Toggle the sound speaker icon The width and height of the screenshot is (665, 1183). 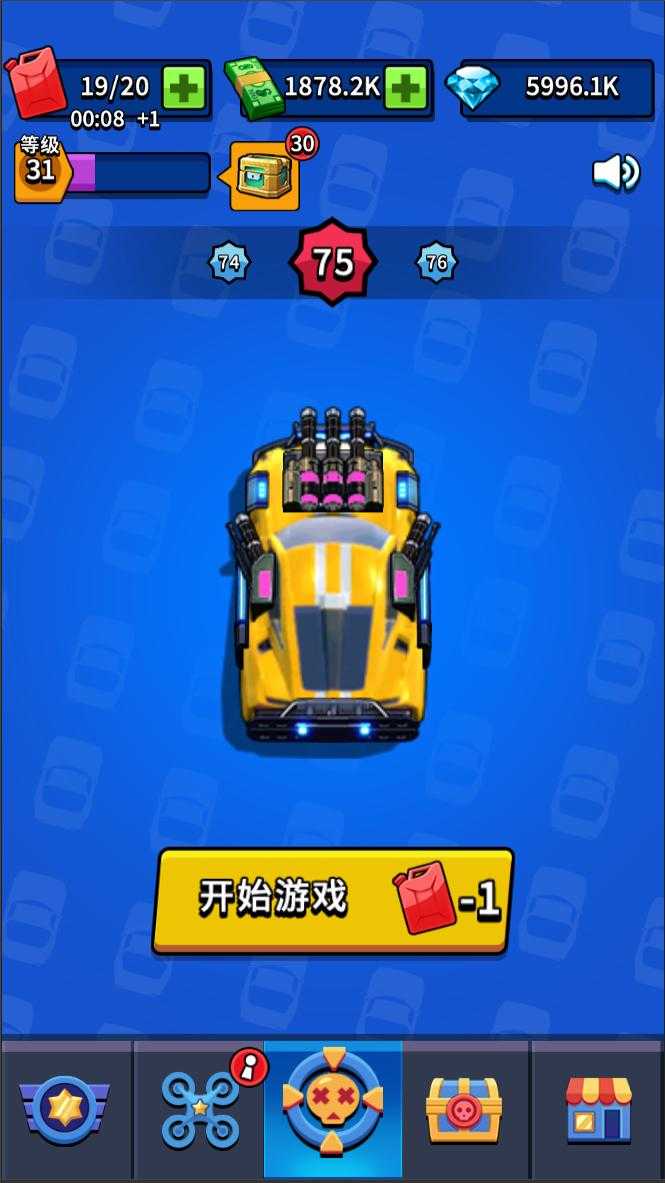click(x=616, y=173)
